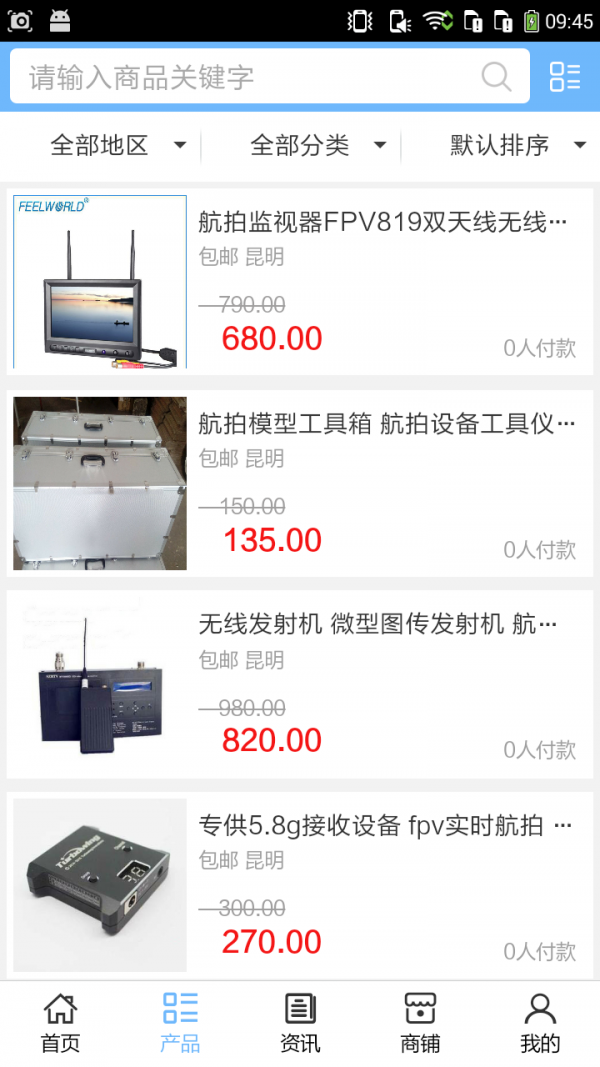Expand the 全部分类 category dropdown

tap(318, 146)
